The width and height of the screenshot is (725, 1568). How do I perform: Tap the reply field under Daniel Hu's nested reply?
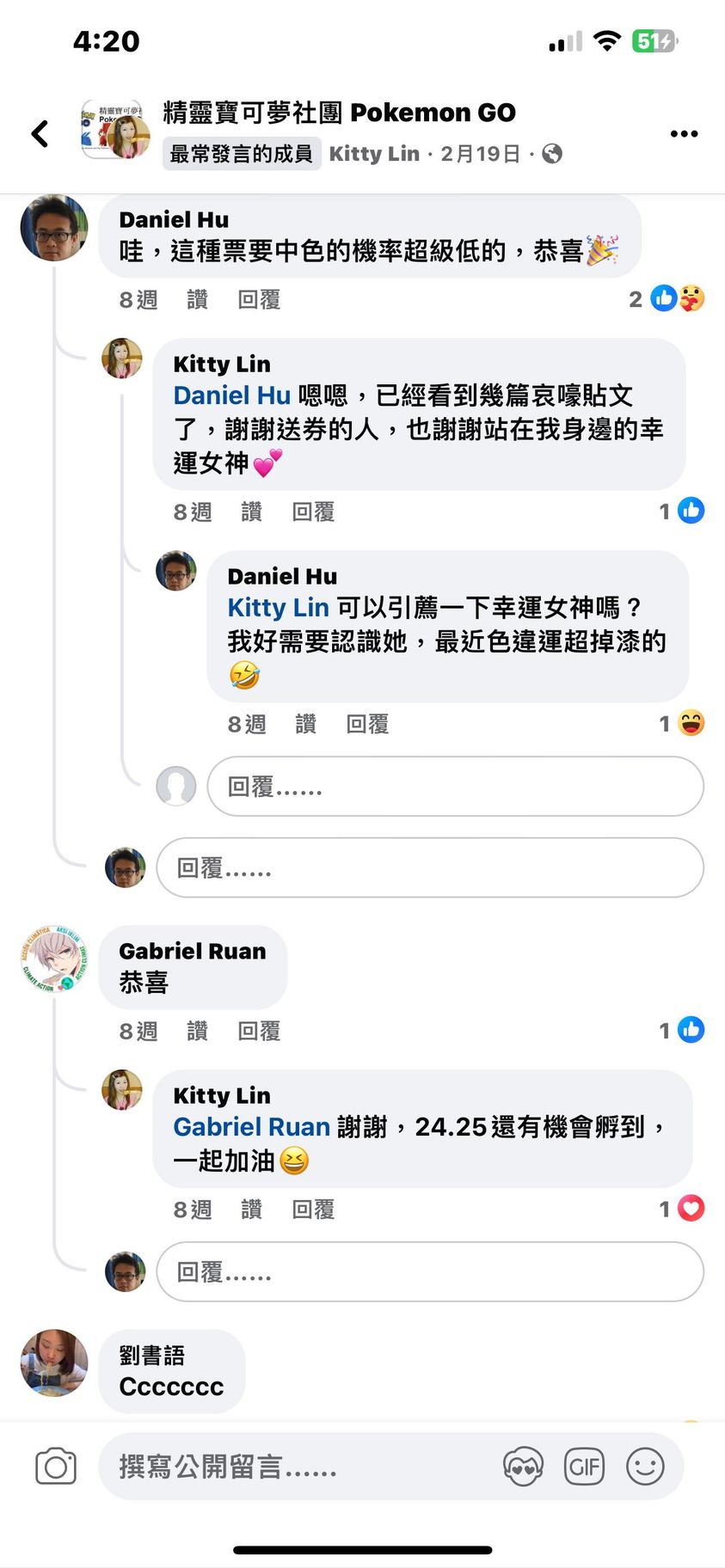click(455, 787)
